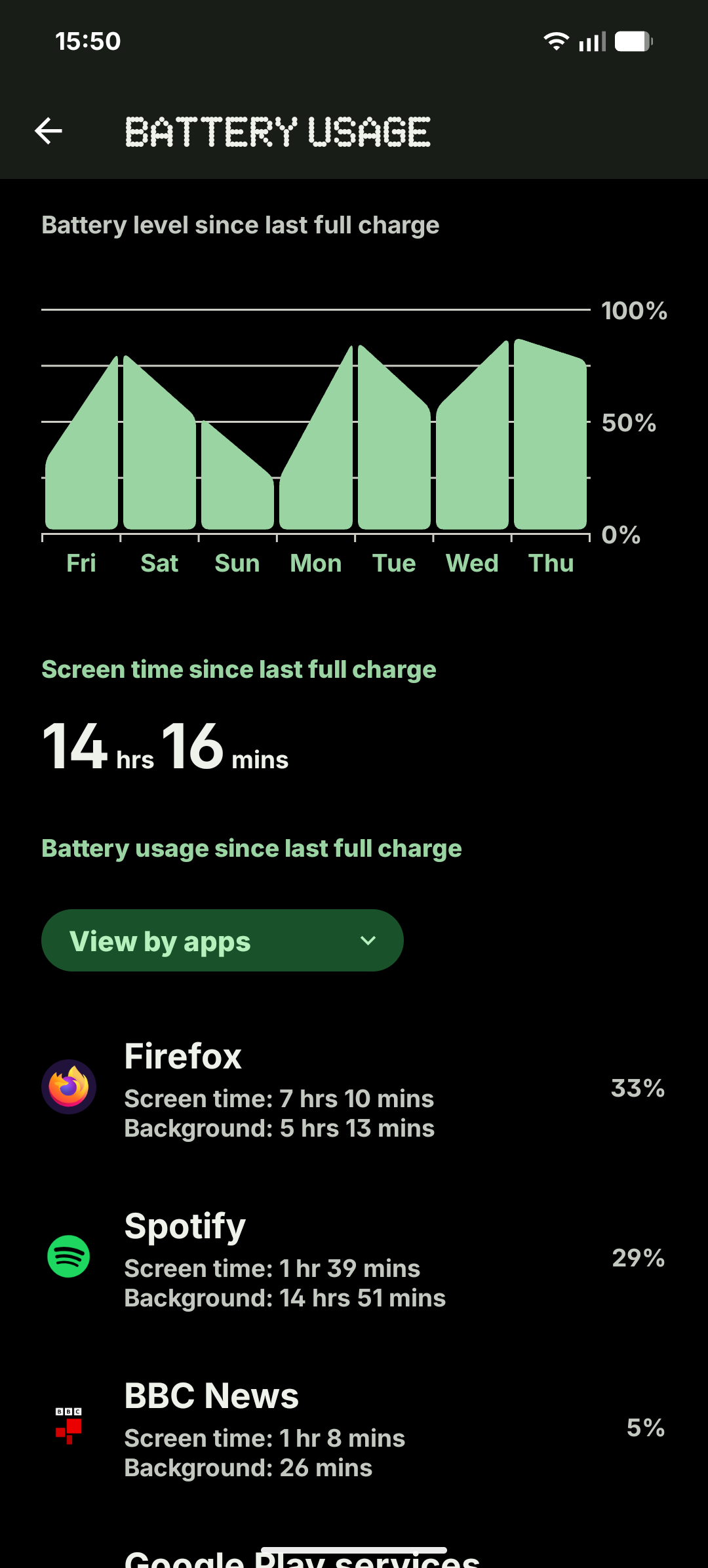The height and width of the screenshot is (1568, 708).
Task: Open Spotify battery usage details
Action: click(x=354, y=1258)
